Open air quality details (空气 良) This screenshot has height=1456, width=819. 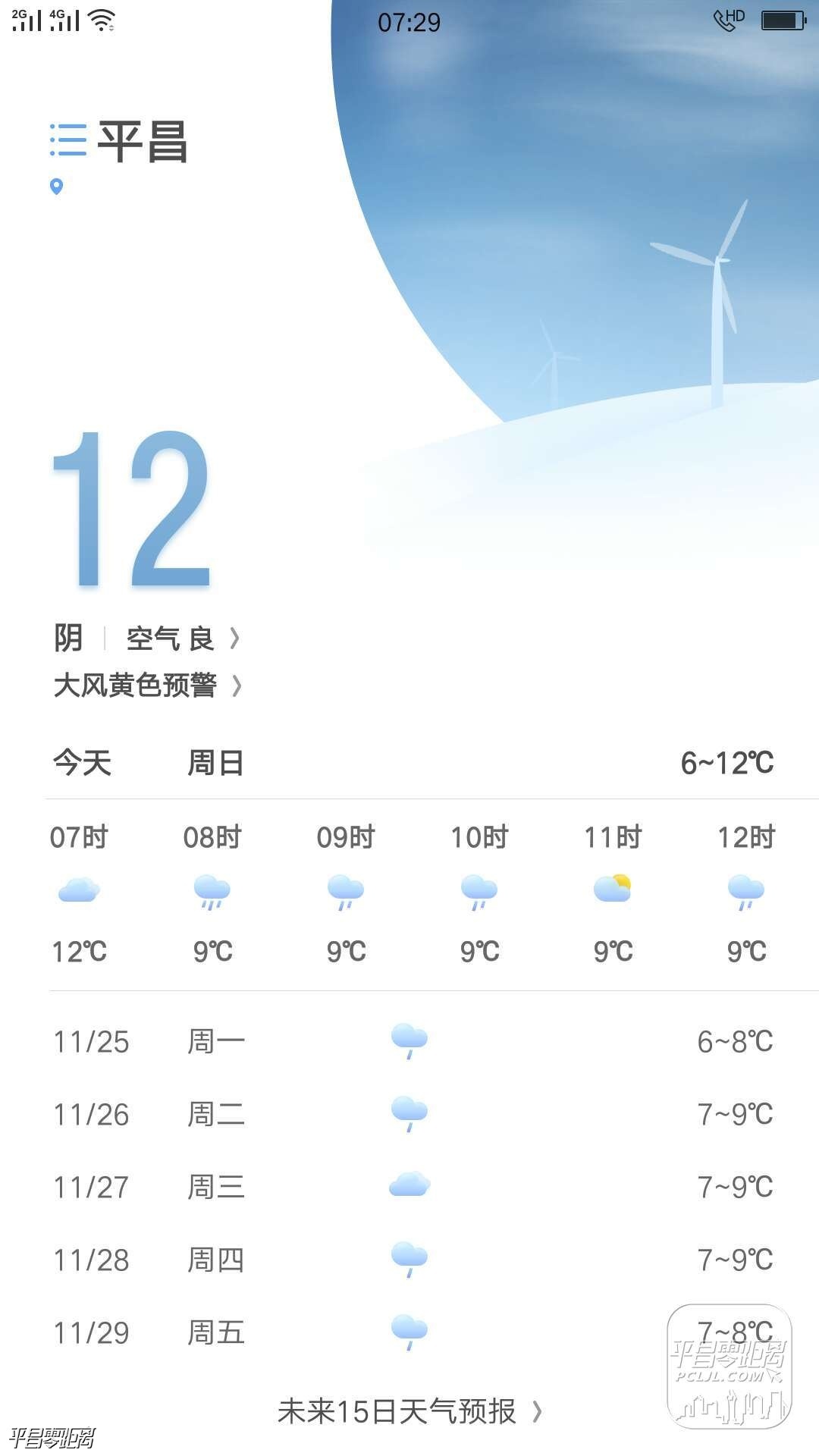pyautogui.click(x=182, y=639)
